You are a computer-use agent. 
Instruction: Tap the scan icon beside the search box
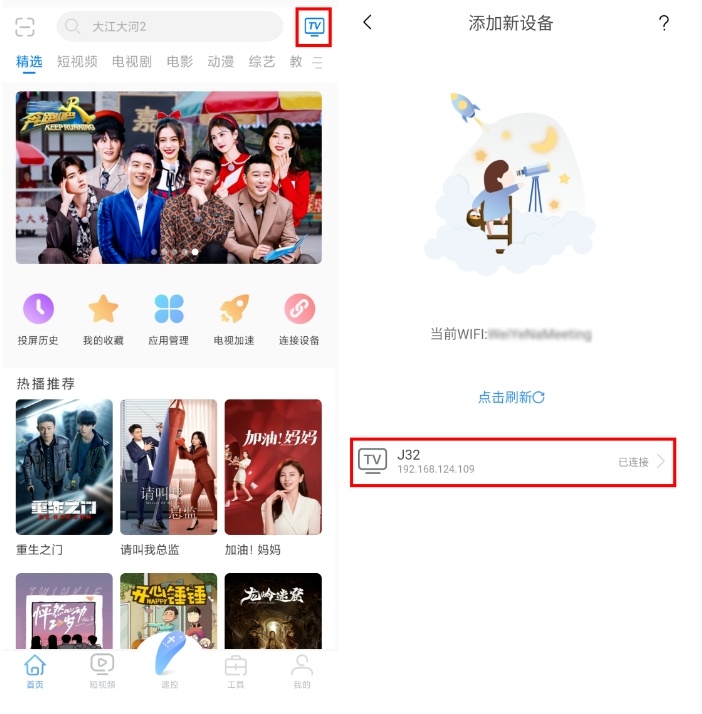pos(25,27)
